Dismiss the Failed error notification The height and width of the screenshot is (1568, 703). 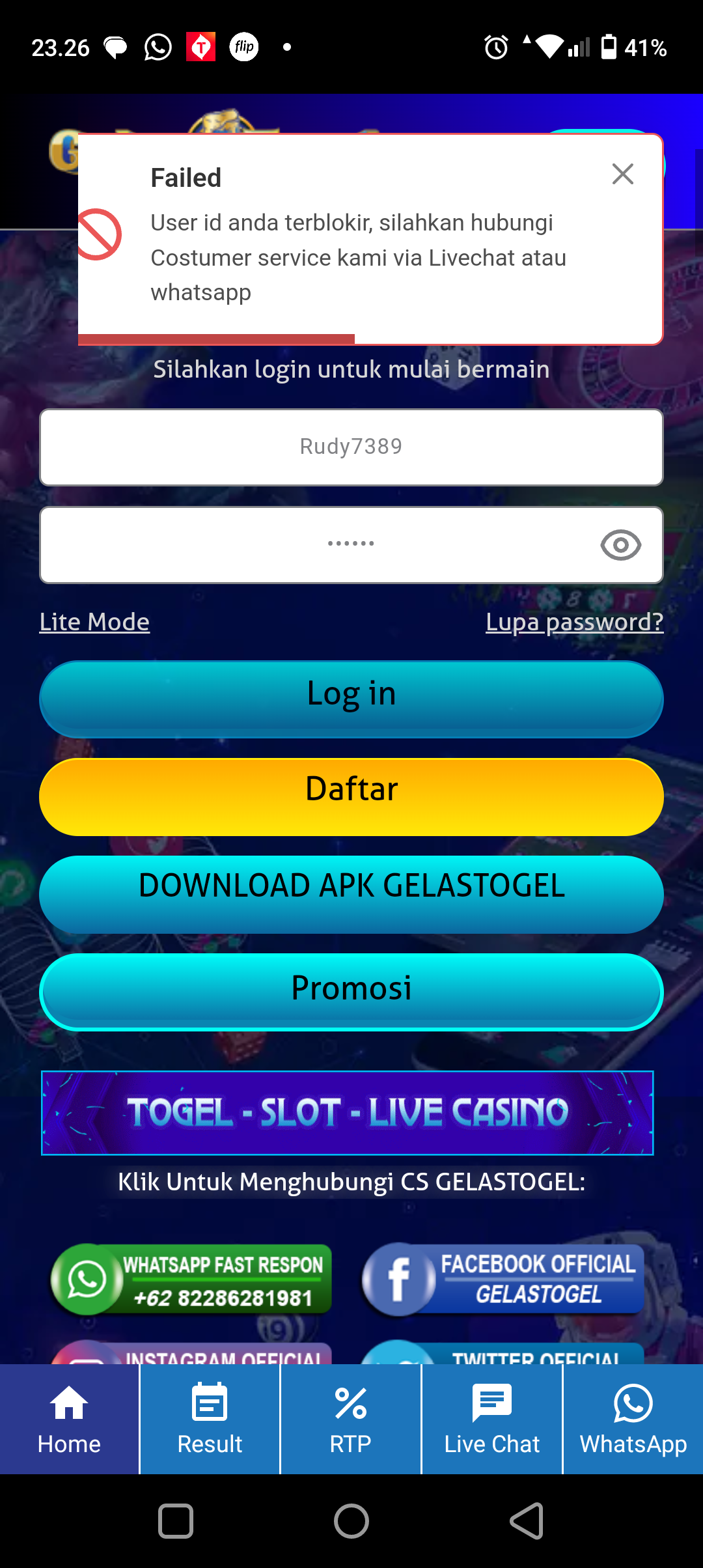point(622,174)
